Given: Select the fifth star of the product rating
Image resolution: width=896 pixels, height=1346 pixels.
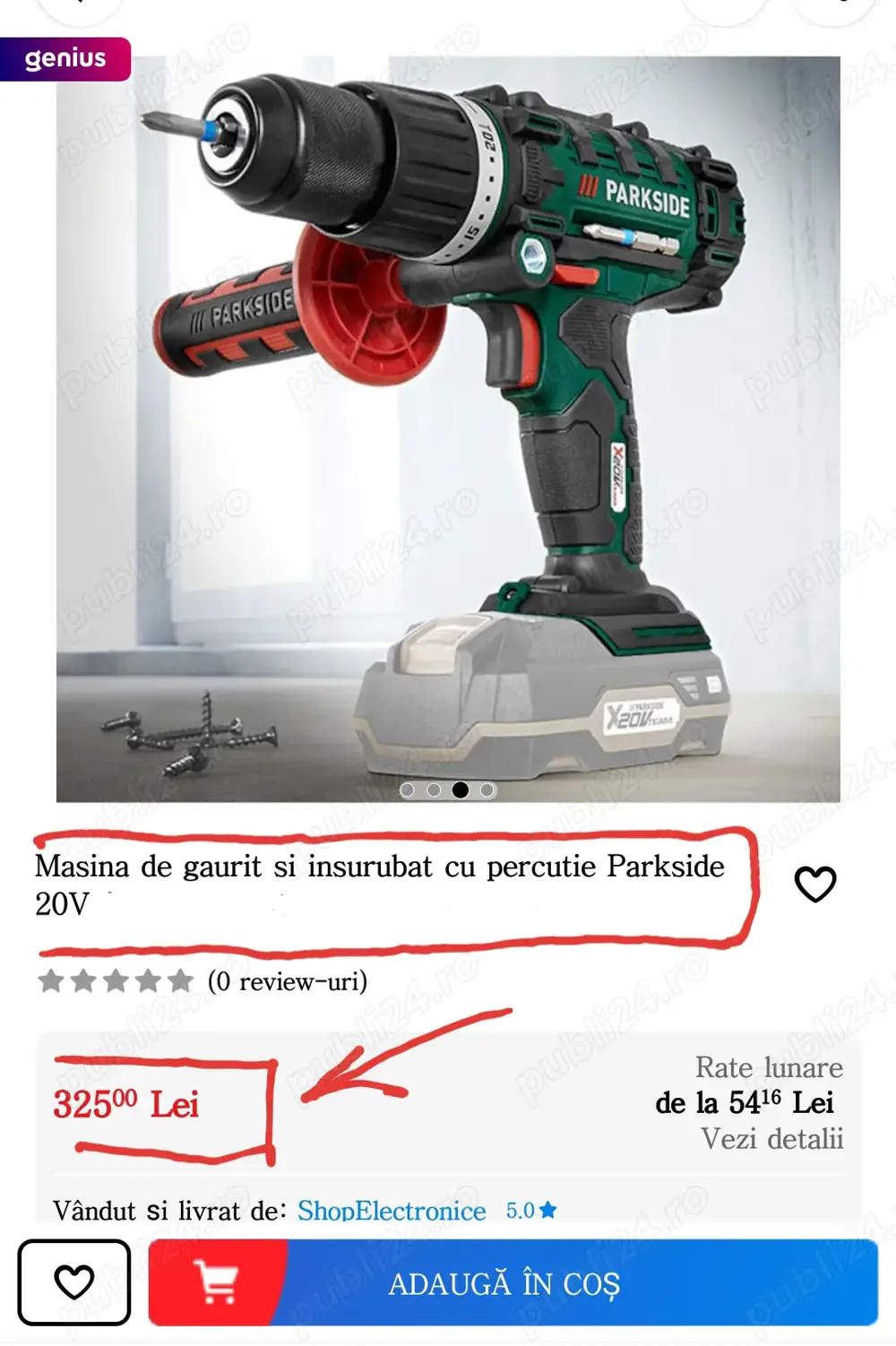Looking at the screenshot, I should (x=179, y=981).
